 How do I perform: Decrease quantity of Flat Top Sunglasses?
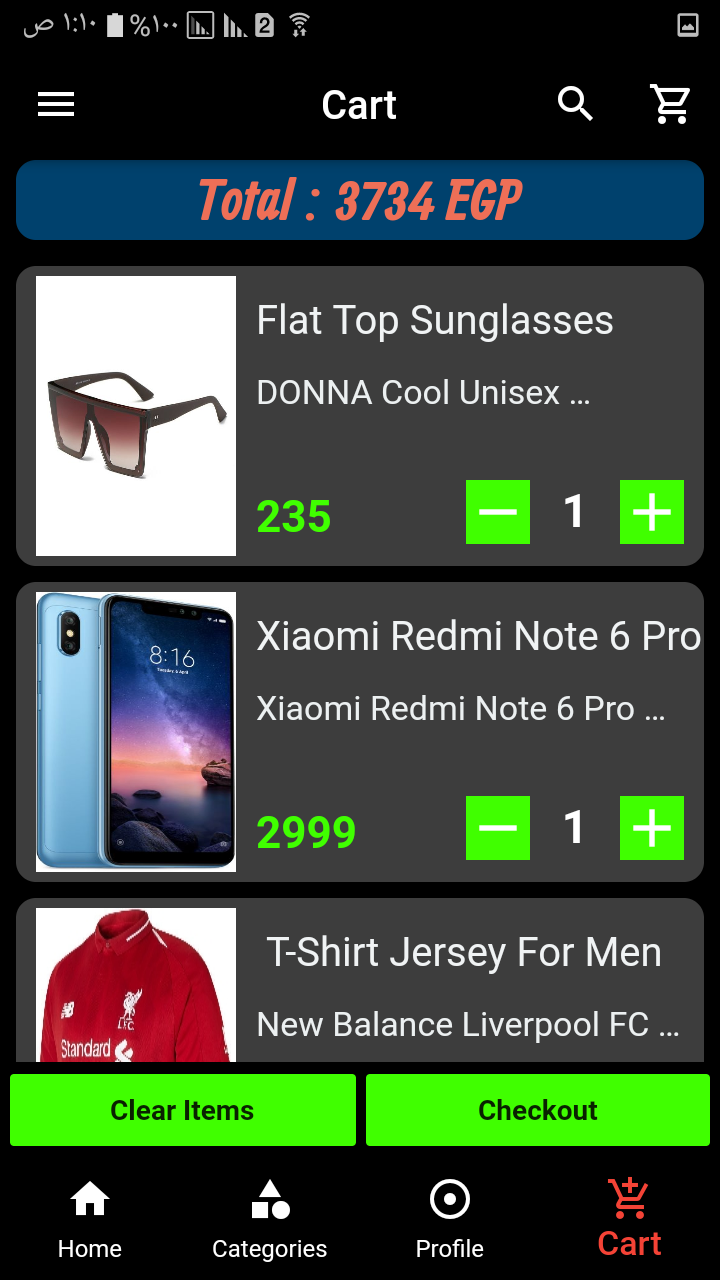(x=497, y=511)
